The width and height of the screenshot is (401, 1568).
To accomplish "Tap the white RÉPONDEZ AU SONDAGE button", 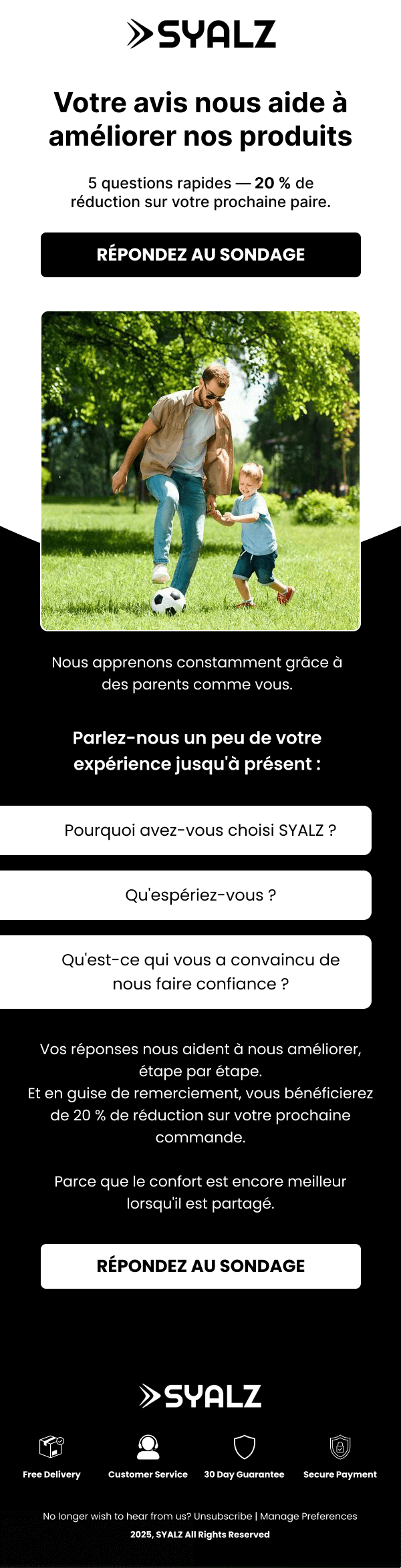I will (200, 1265).
